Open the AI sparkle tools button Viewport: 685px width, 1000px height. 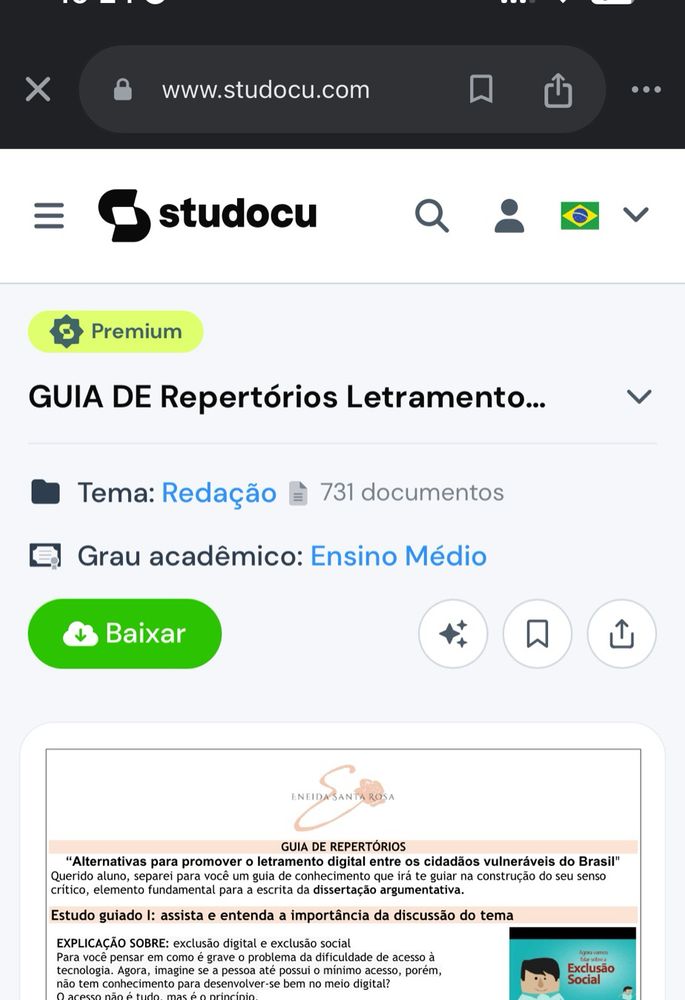[x=453, y=634]
